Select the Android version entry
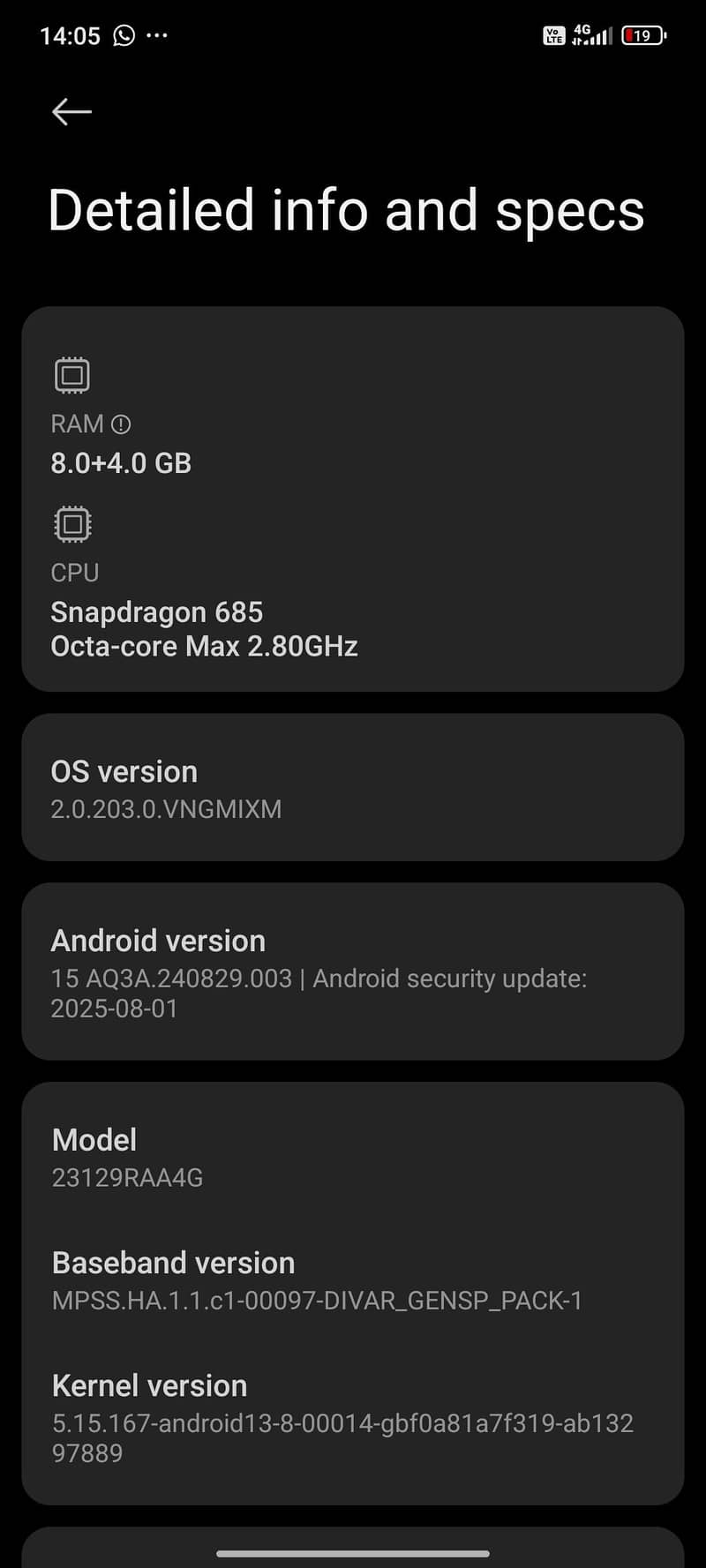 point(353,971)
